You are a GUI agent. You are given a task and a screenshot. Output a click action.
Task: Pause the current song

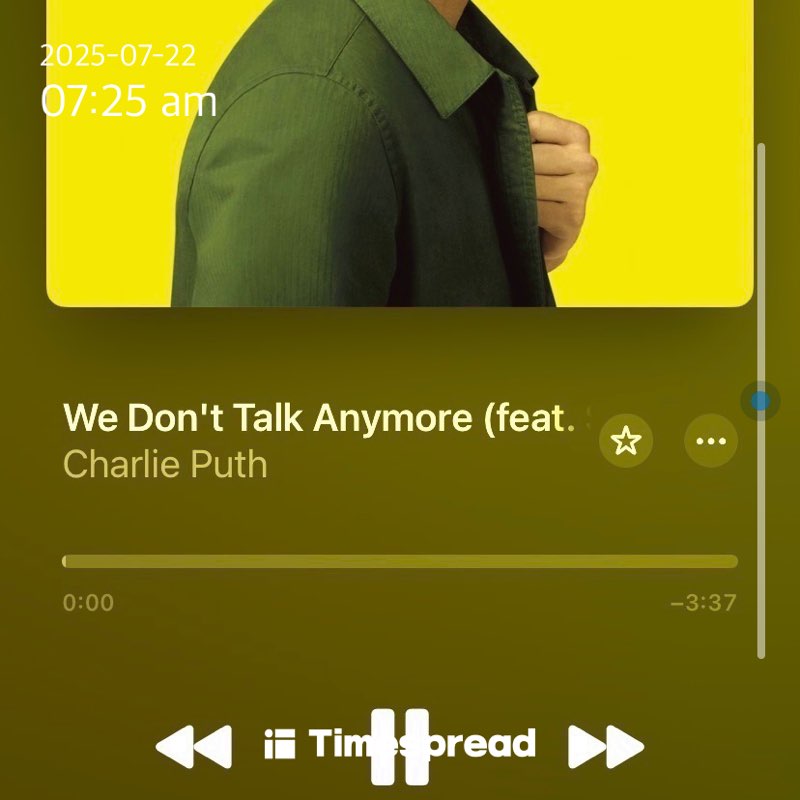click(400, 746)
